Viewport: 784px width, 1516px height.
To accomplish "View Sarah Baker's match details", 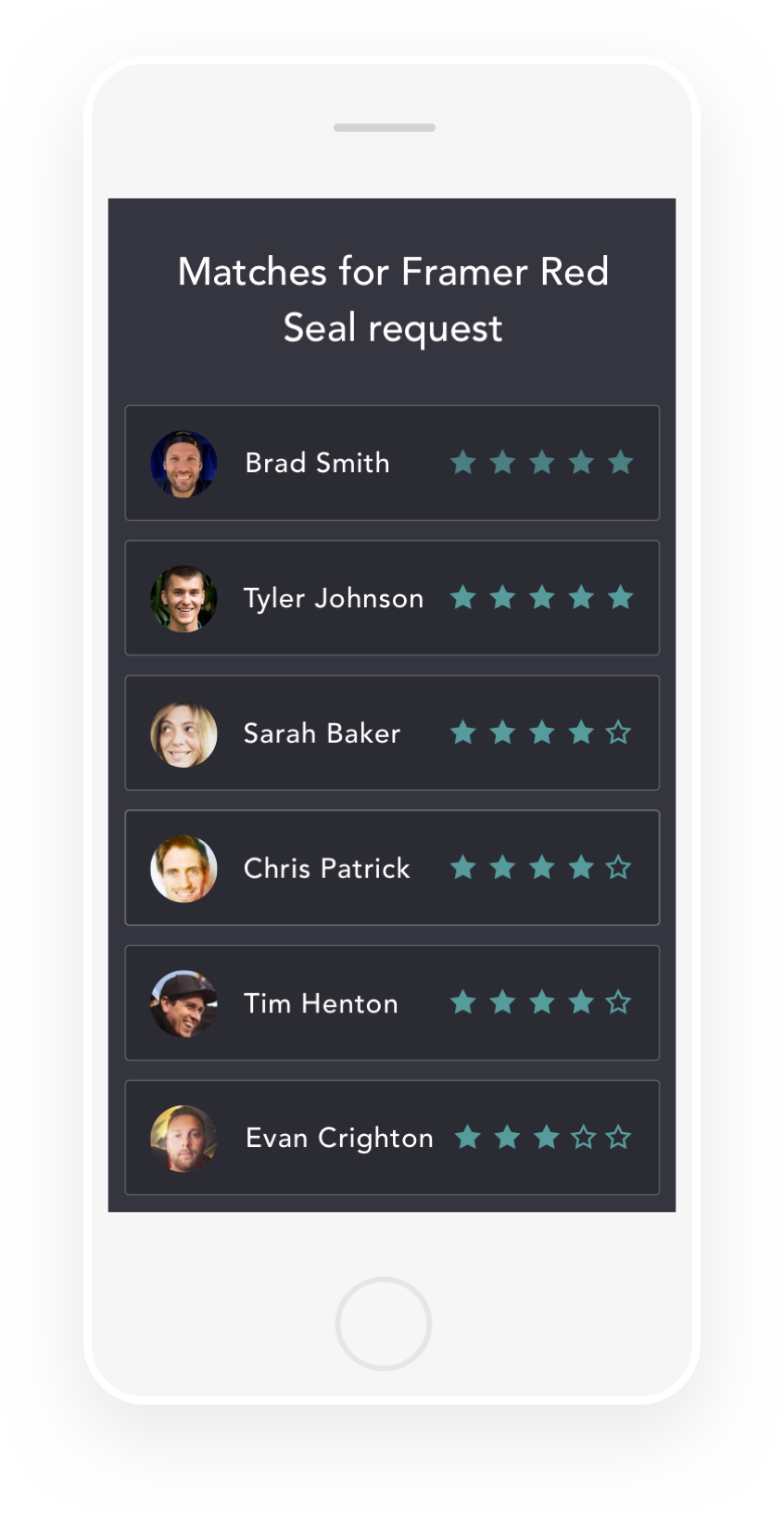I will tap(392, 733).
